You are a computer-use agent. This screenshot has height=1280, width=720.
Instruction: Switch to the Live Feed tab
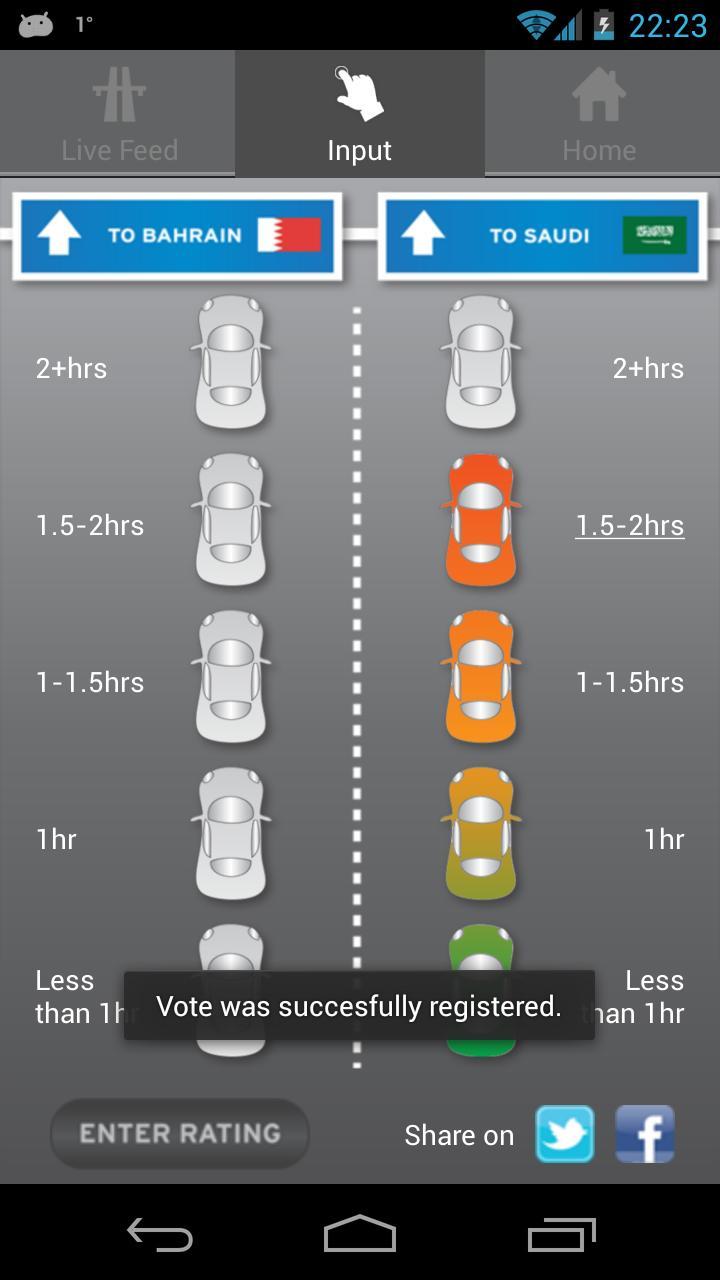point(118,115)
